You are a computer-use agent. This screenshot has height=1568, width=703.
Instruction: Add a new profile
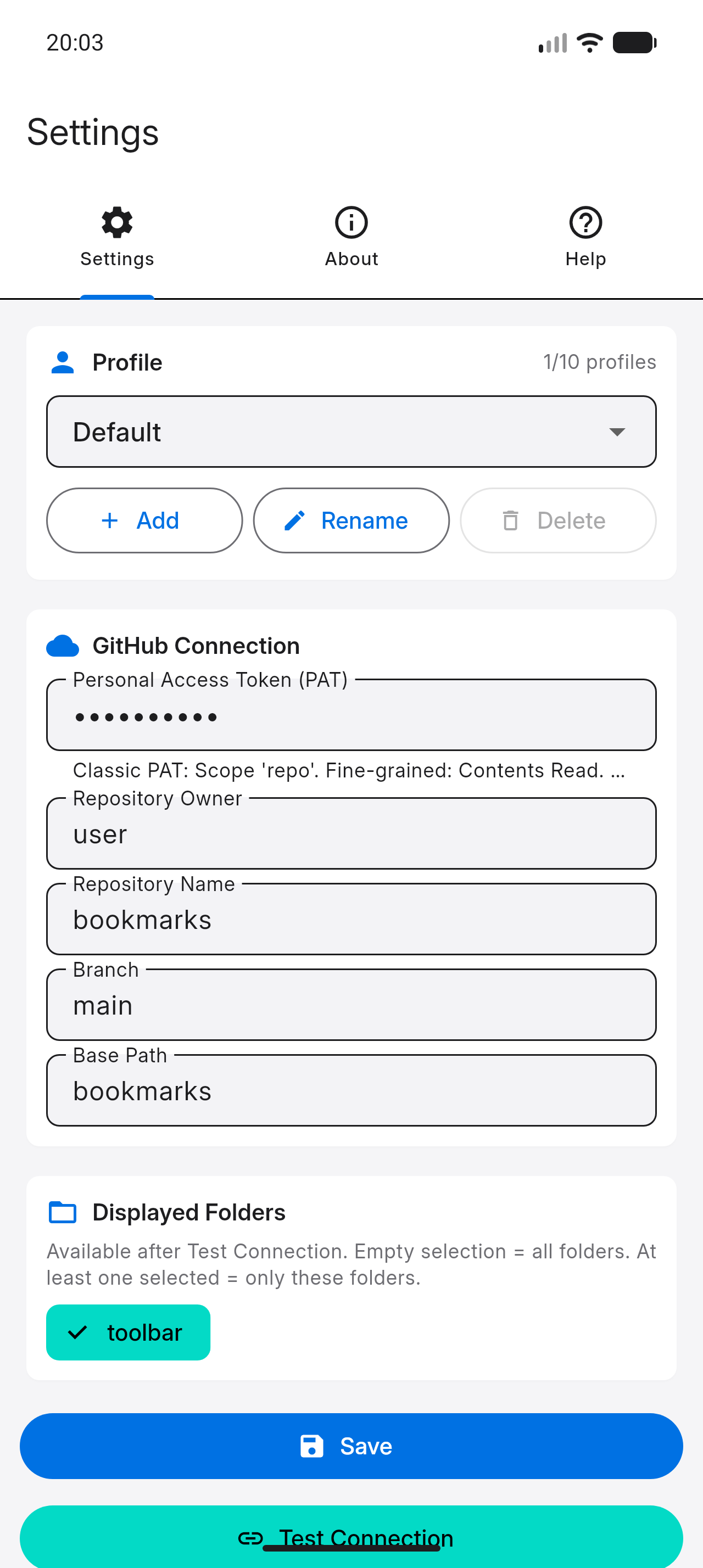point(144,520)
